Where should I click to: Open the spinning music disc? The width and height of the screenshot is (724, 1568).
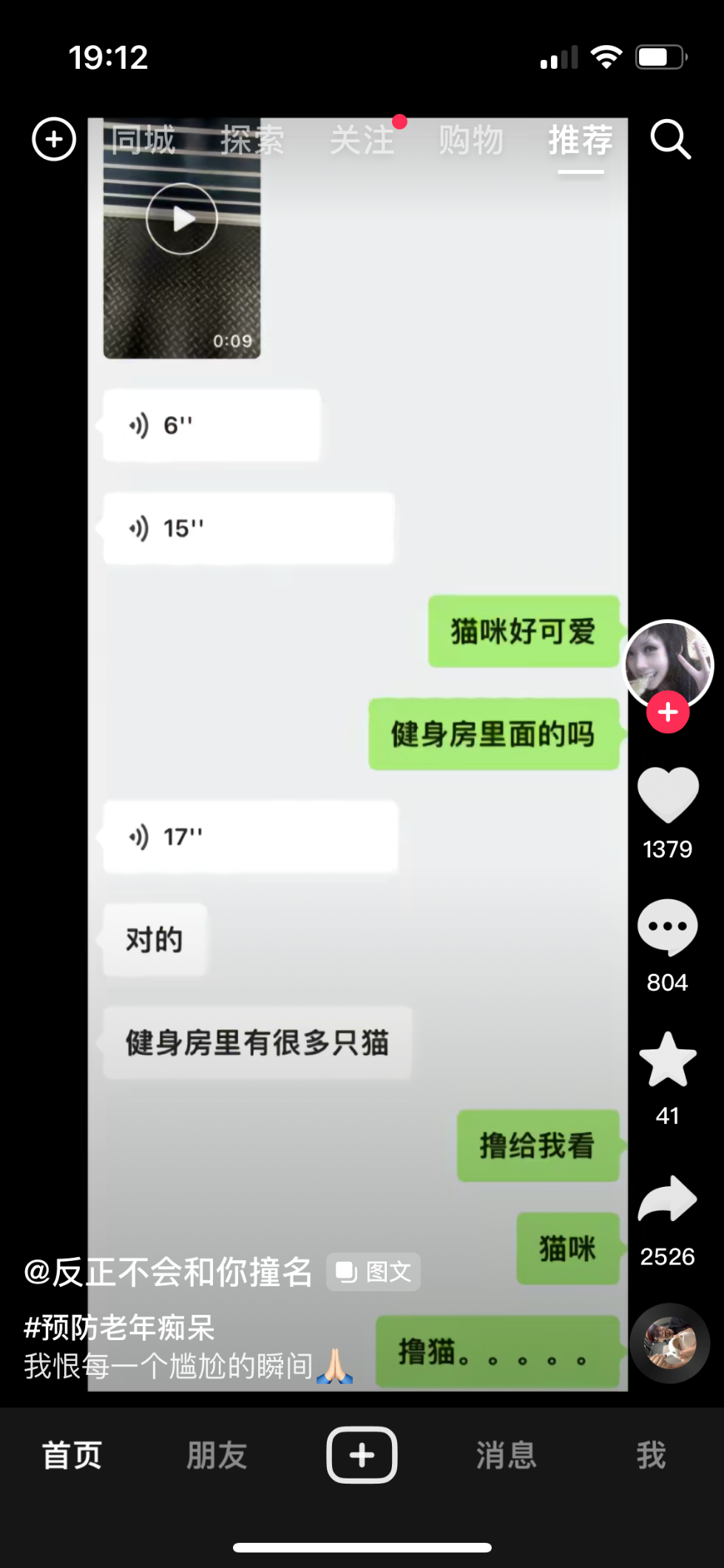tap(669, 1343)
